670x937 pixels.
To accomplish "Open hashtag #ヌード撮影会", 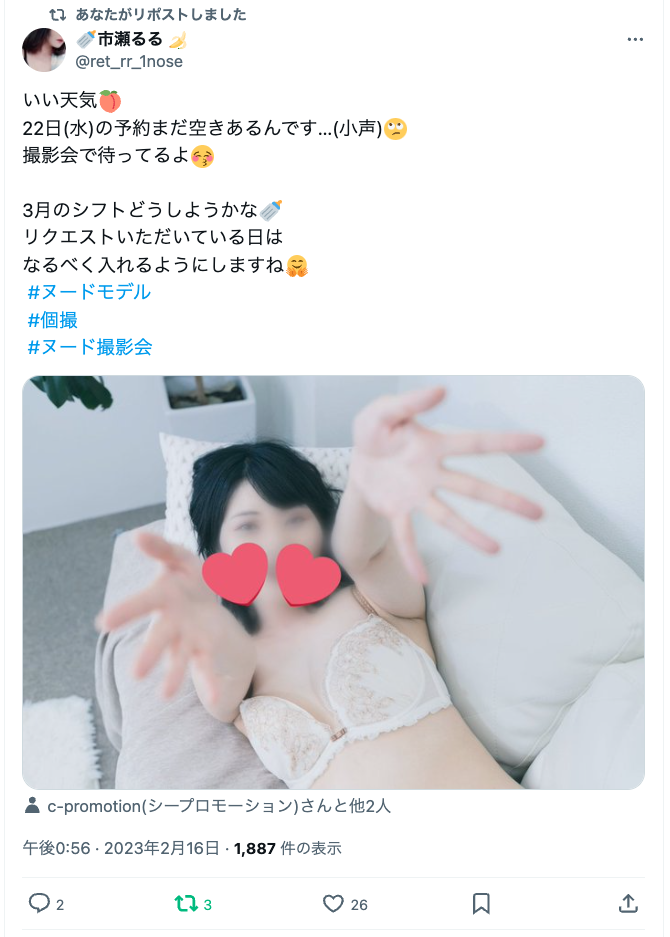I will [x=89, y=348].
